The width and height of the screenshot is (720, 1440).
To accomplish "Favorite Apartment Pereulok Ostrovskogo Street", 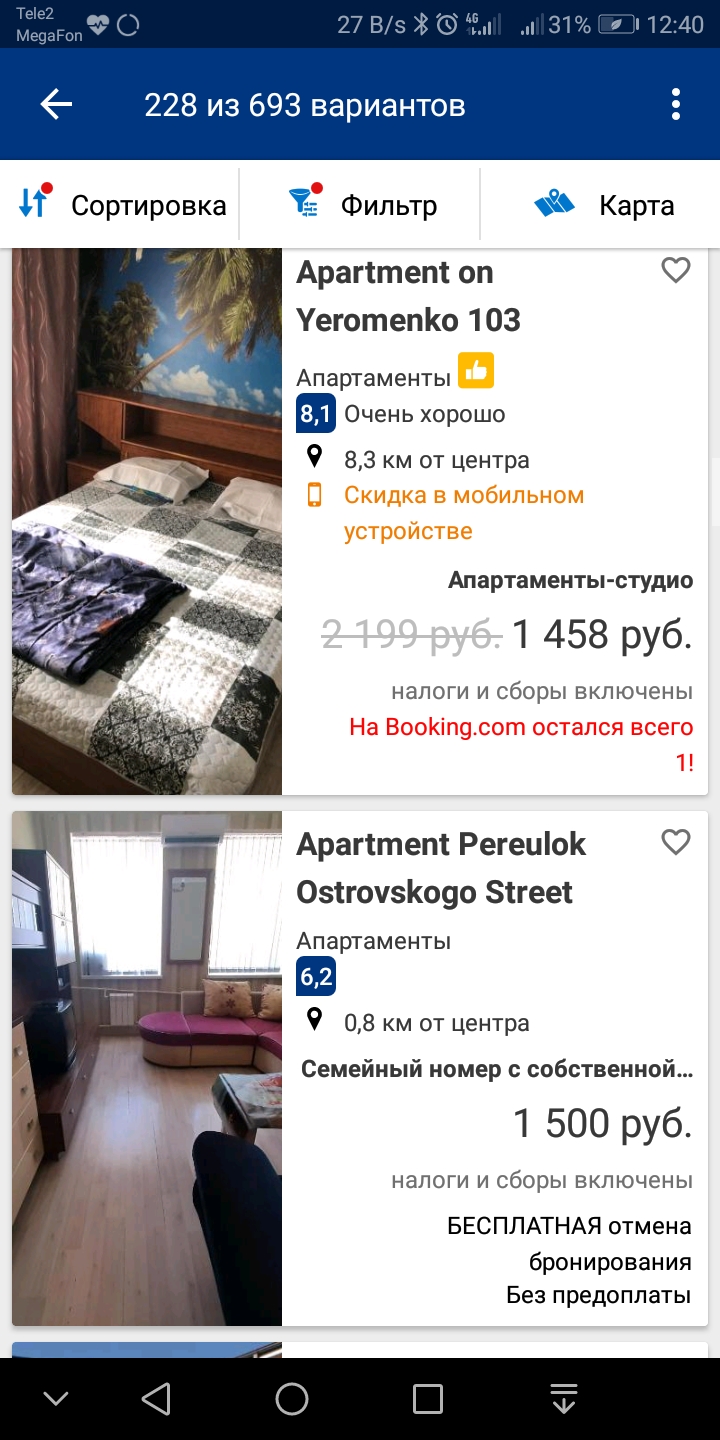I will (676, 842).
